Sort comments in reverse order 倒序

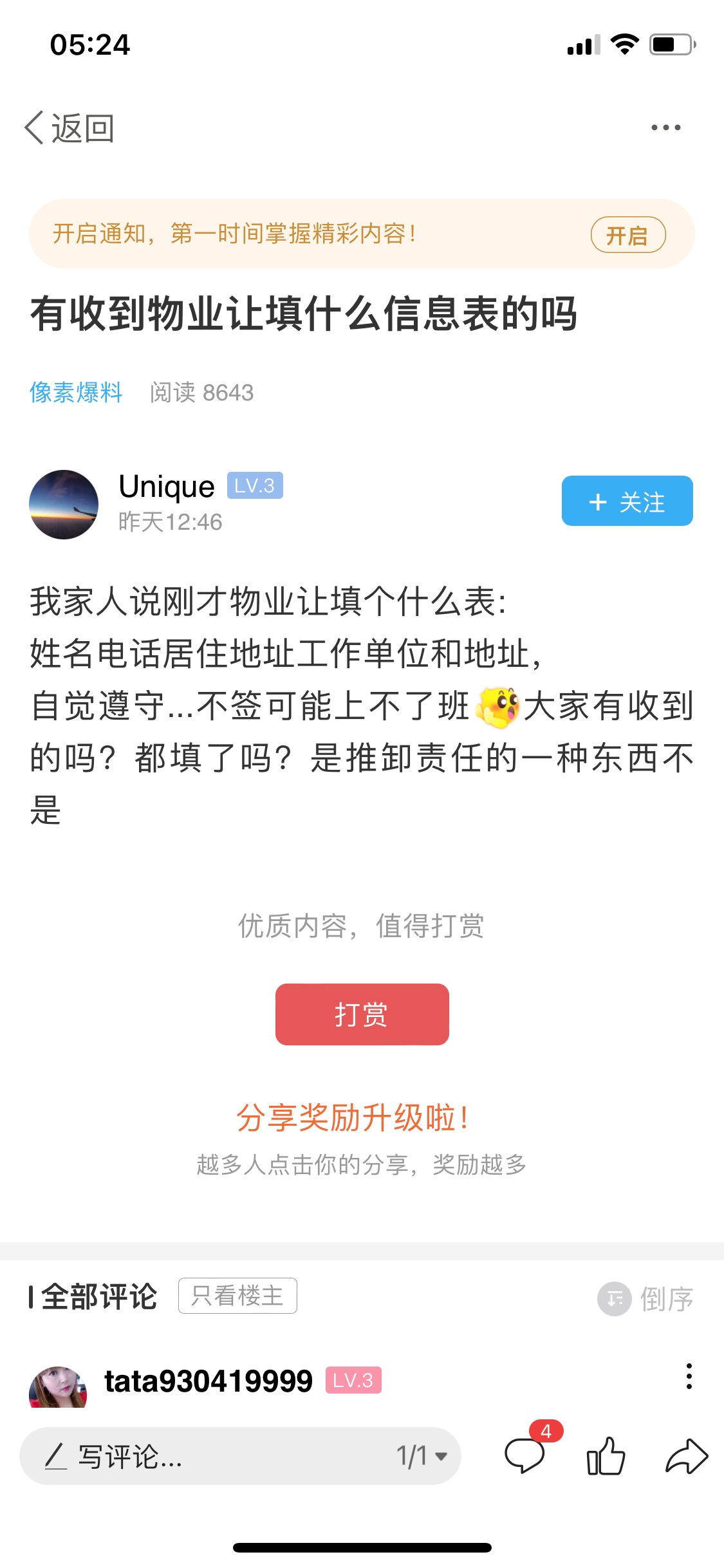tap(645, 1299)
